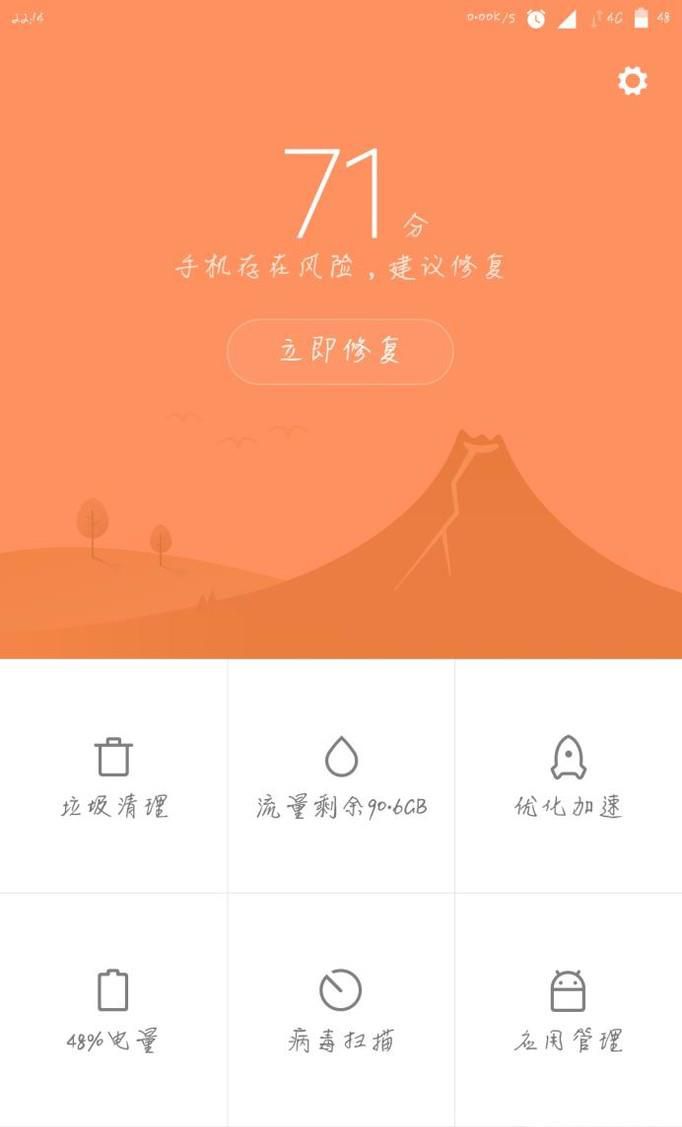Open 垃圾清理 junk cleanup

click(x=114, y=777)
